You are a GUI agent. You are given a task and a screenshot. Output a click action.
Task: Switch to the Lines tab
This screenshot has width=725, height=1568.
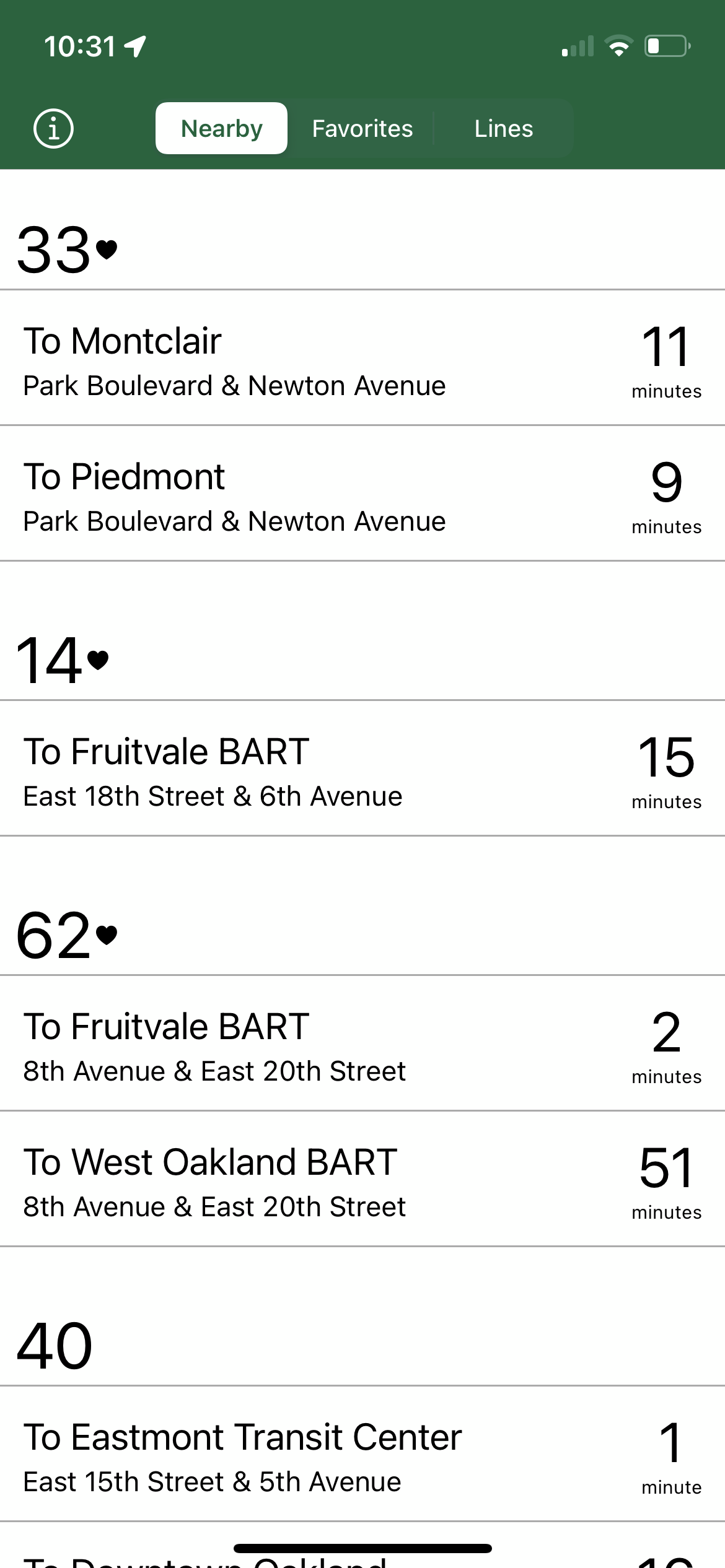point(503,129)
